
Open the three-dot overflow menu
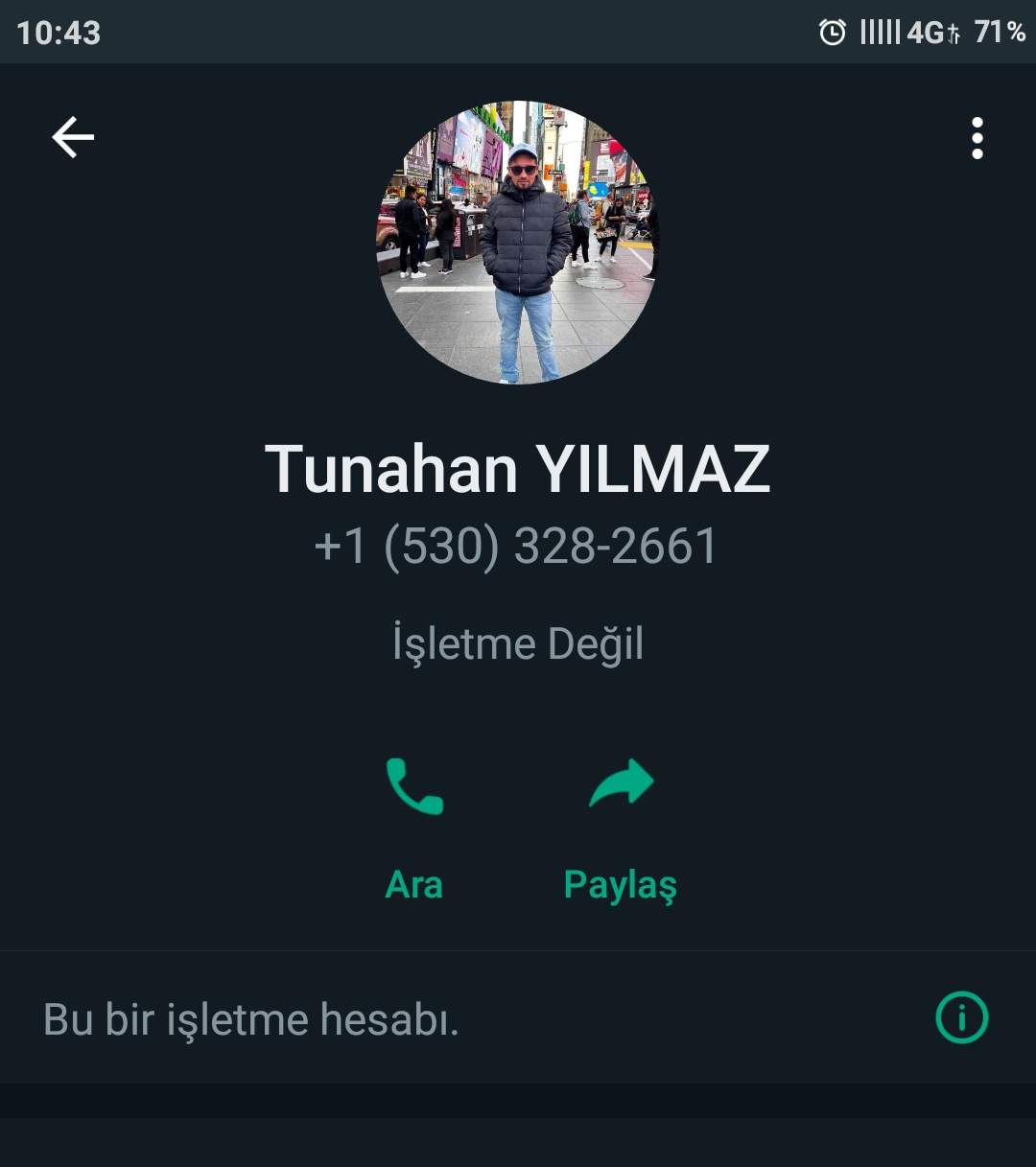[977, 137]
